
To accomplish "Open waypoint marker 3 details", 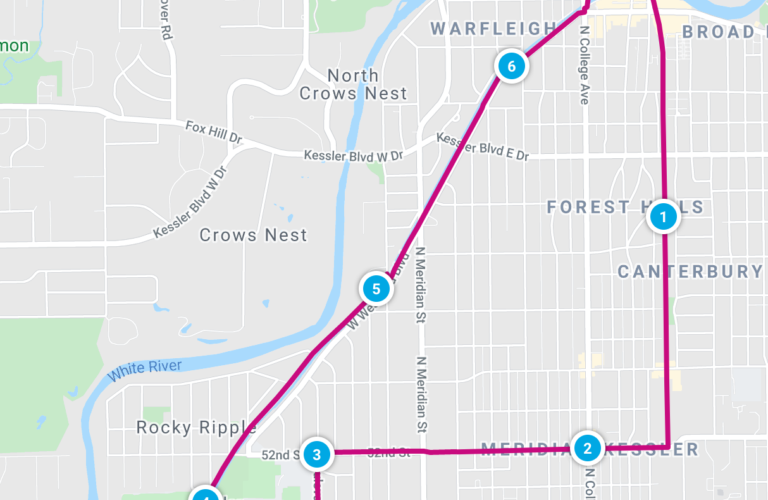I will (x=317, y=455).
